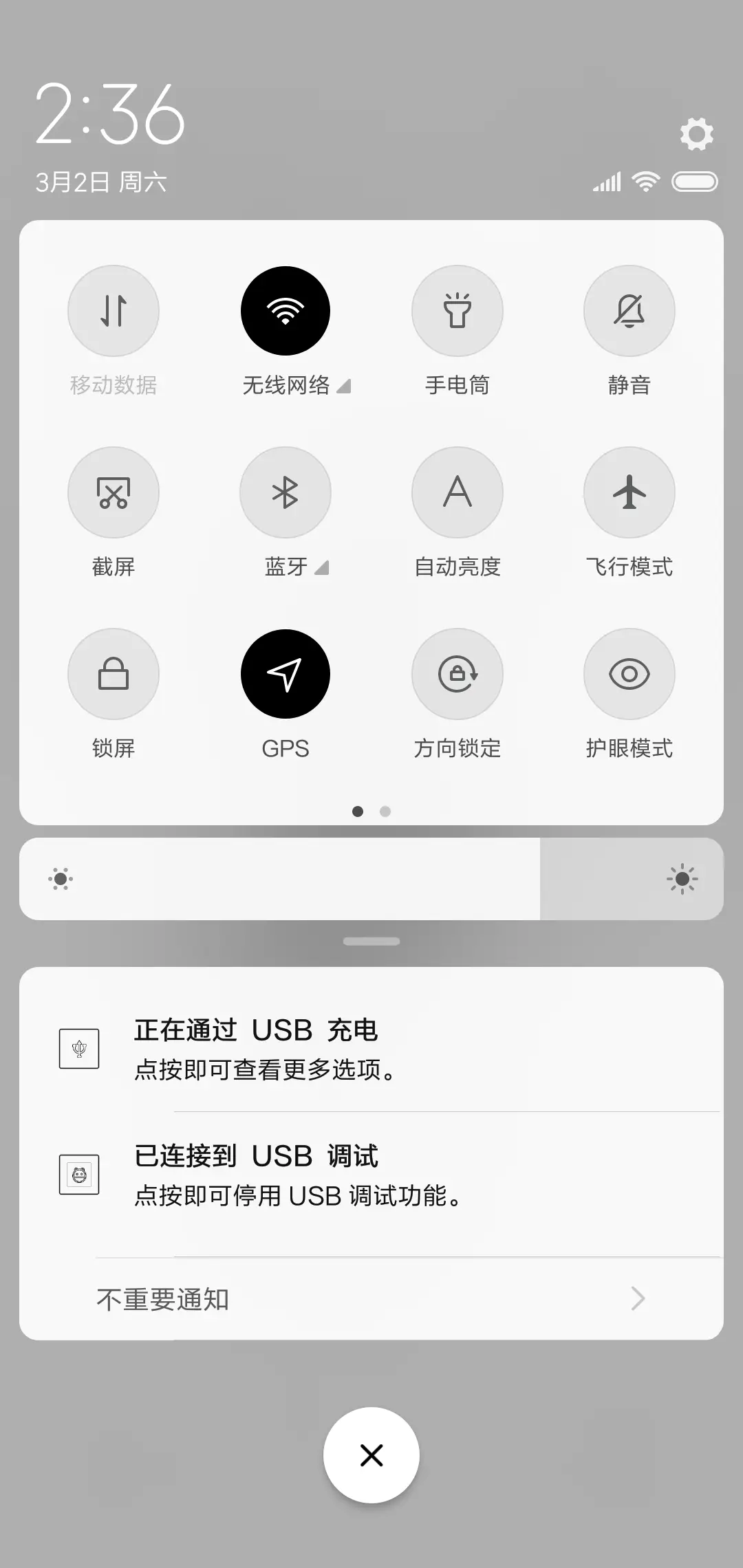
Task: Tap the USB charging notification icon
Action: click(80, 1047)
